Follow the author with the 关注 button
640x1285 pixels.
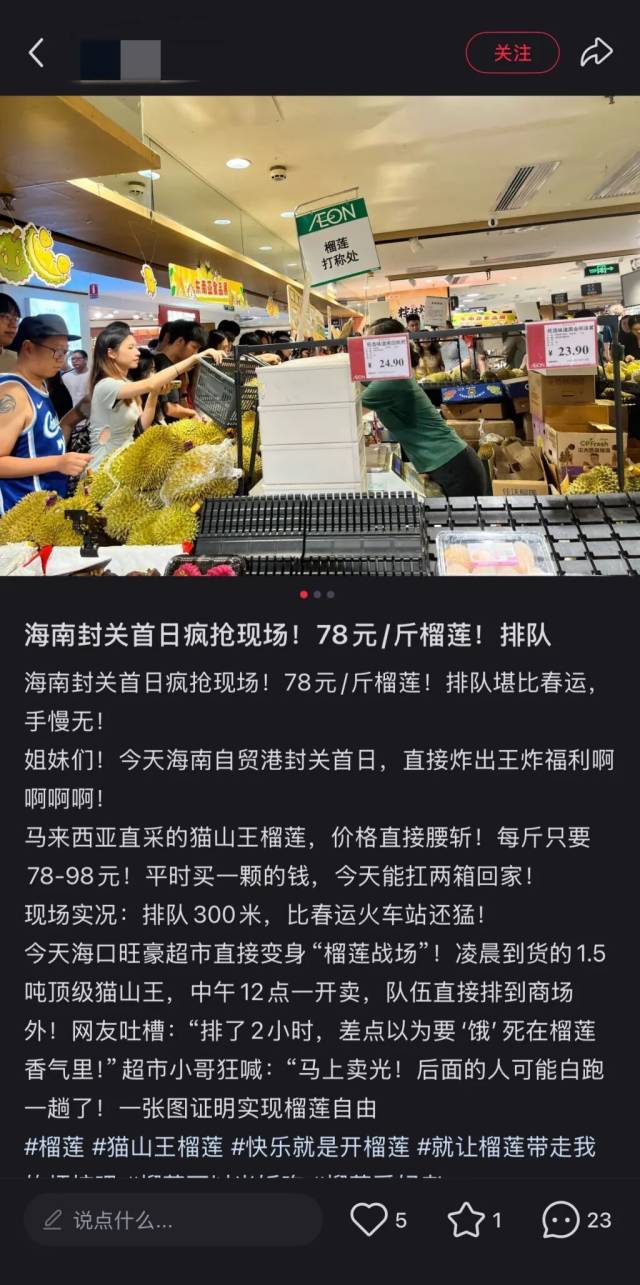(x=512, y=53)
